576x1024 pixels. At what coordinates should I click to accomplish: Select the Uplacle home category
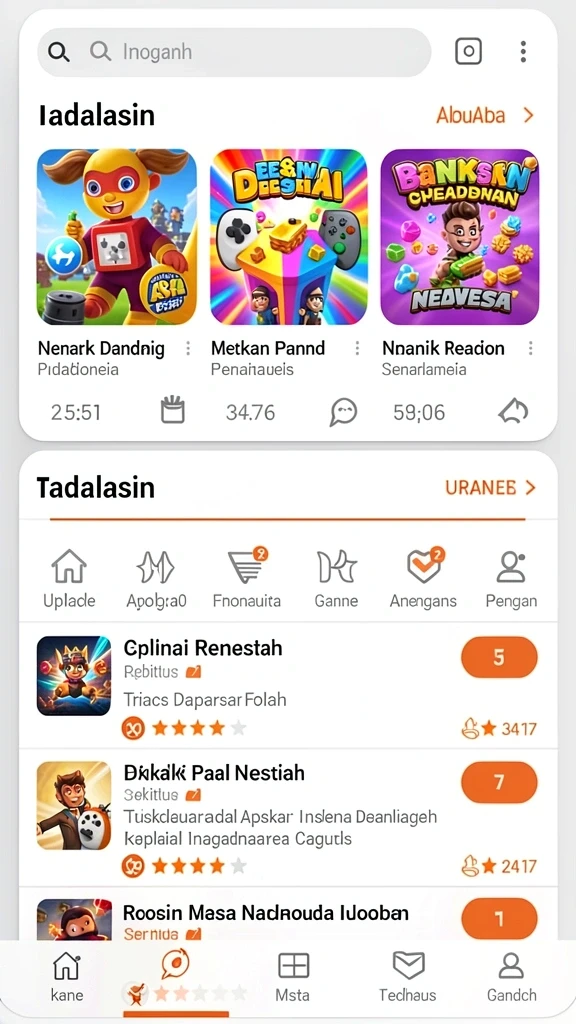click(69, 579)
